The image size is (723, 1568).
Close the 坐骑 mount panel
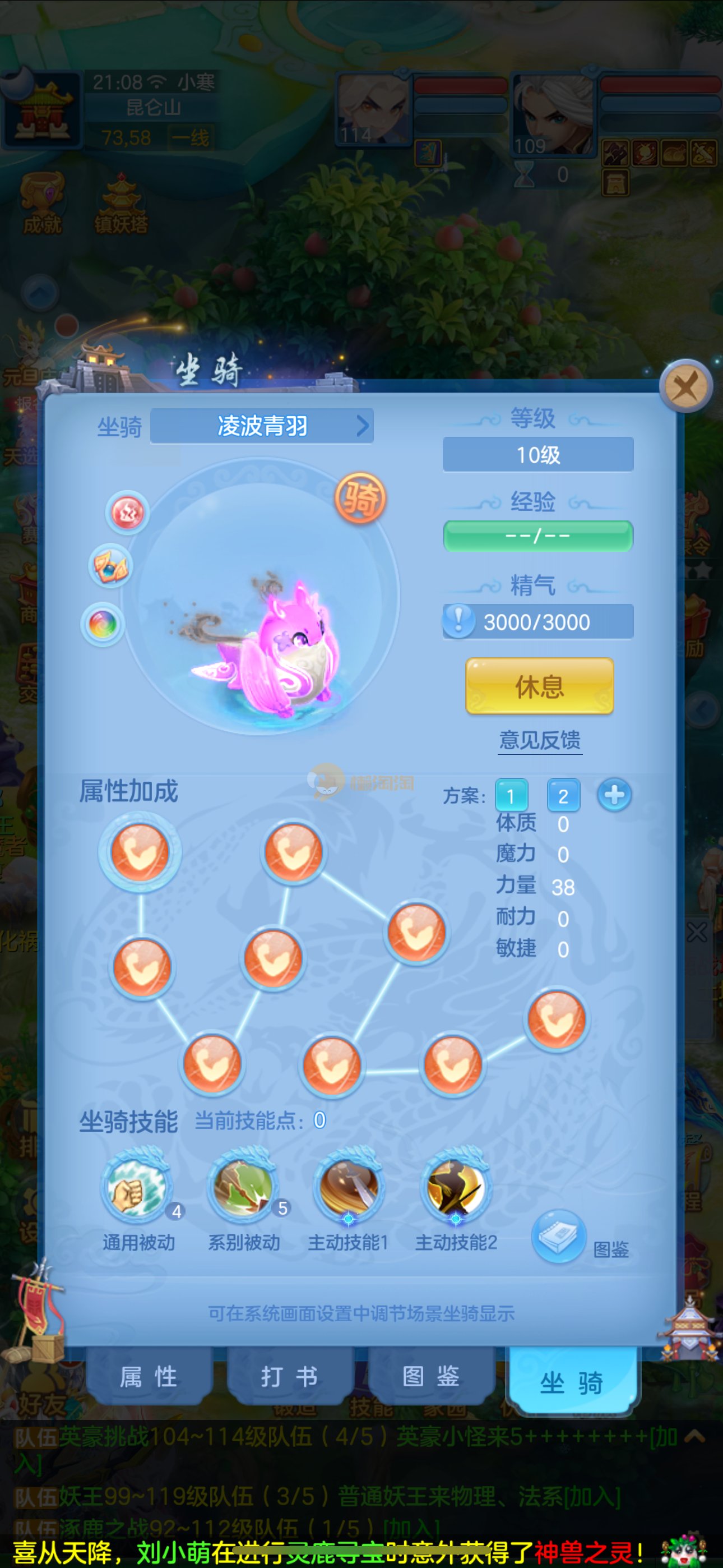click(686, 386)
